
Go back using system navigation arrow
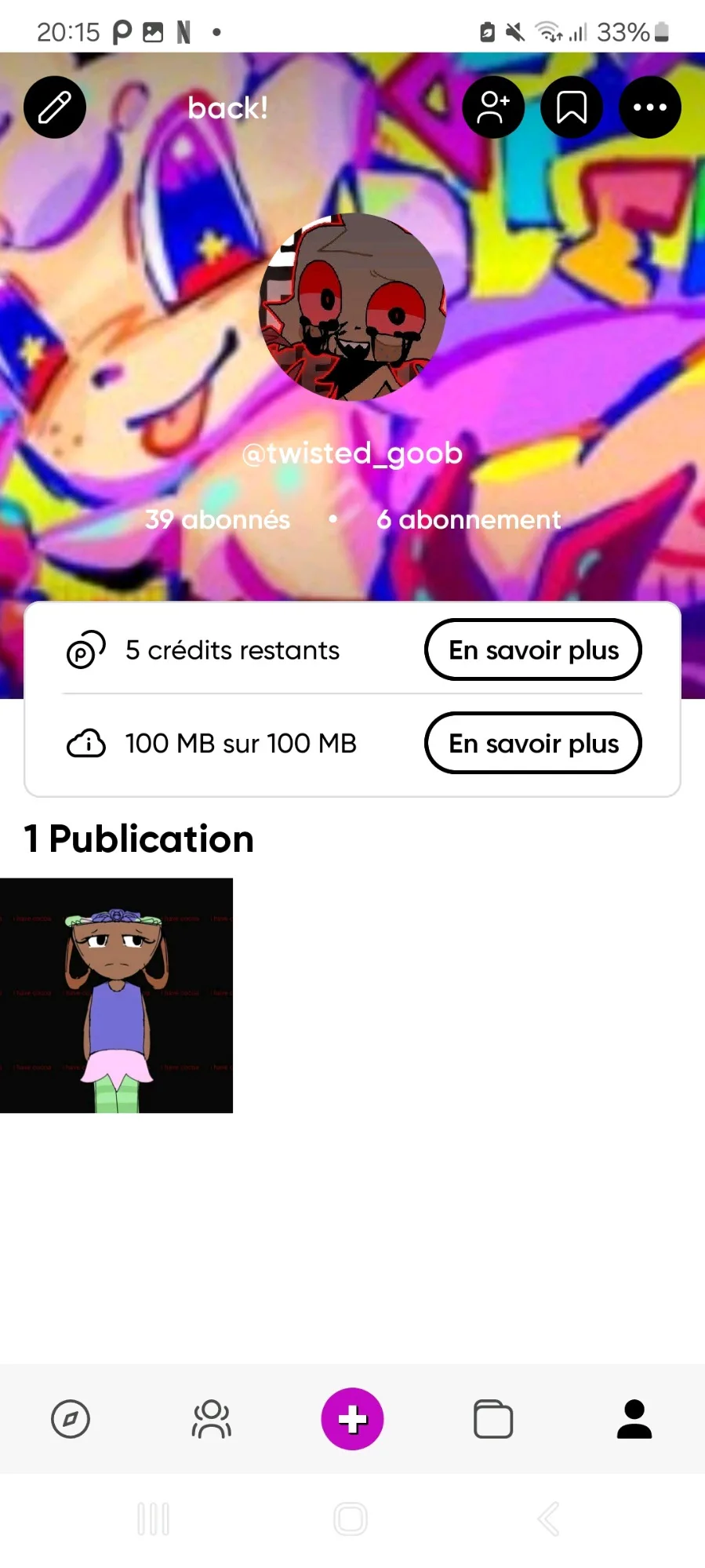point(549,1519)
